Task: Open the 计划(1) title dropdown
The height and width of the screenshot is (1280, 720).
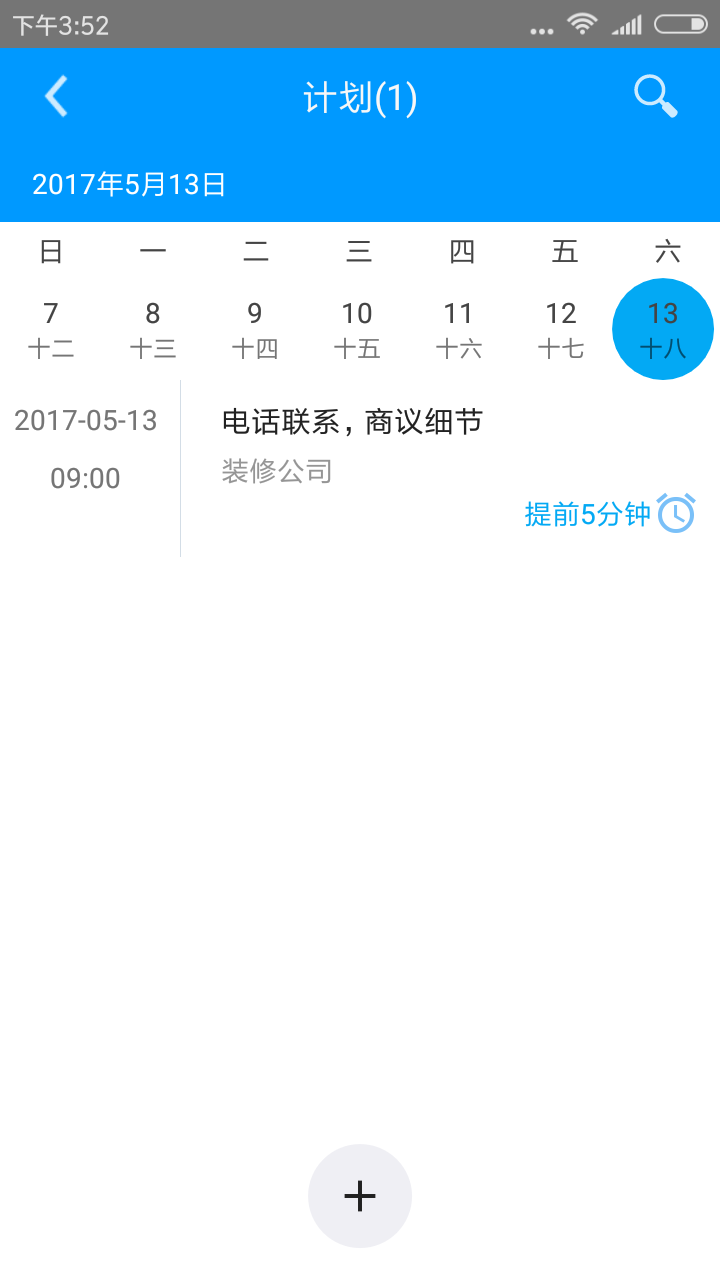Action: point(359,98)
